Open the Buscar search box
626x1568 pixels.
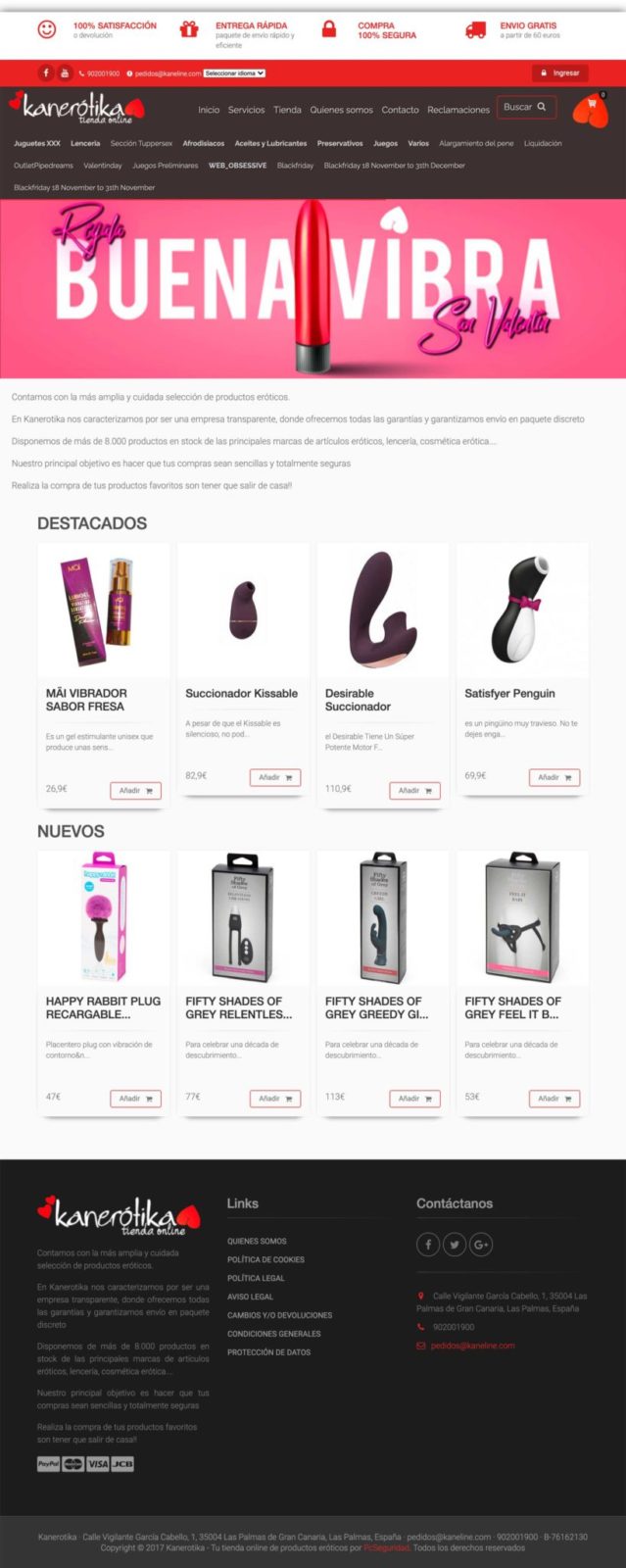[x=526, y=107]
